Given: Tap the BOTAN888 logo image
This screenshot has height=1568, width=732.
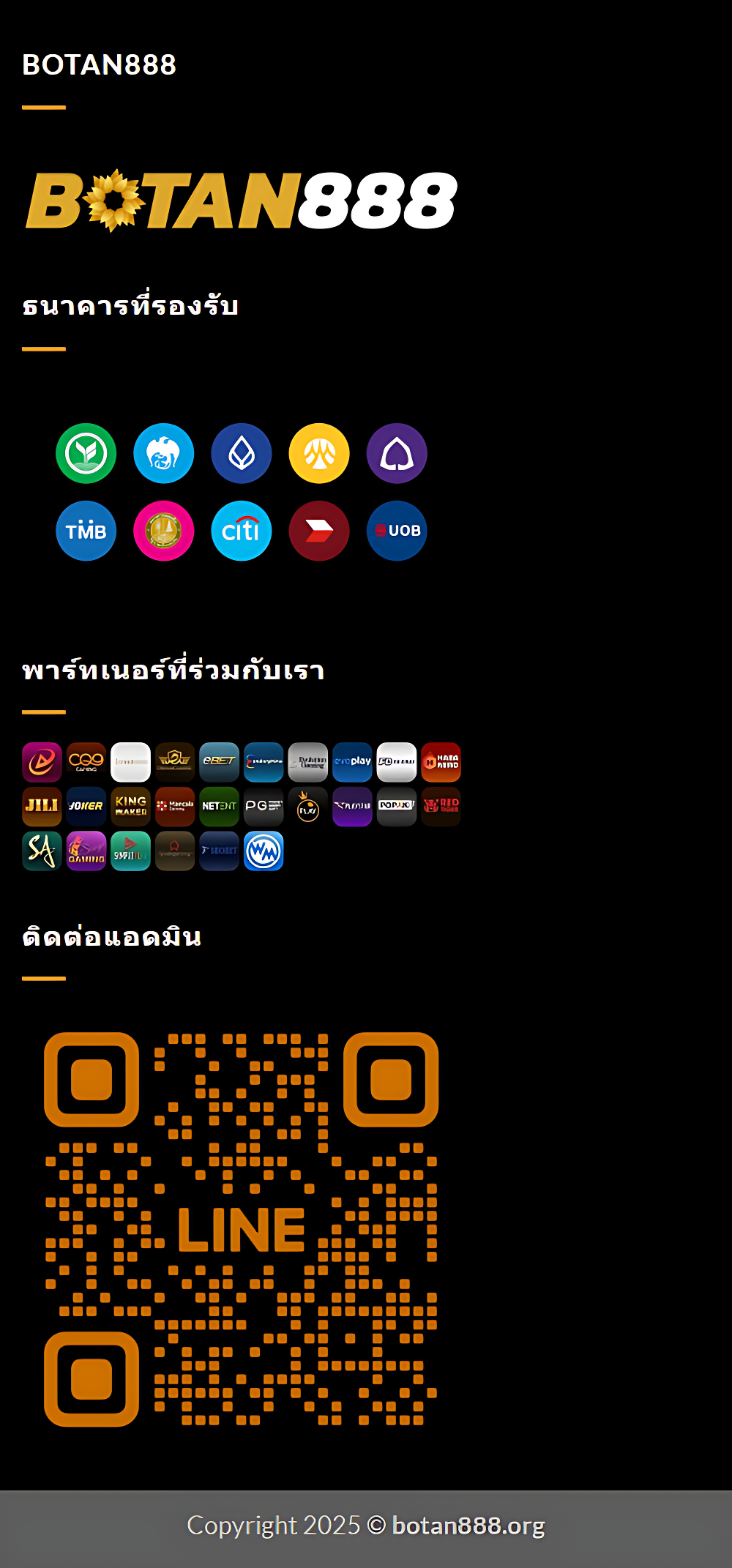Looking at the screenshot, I should pyautogui.click(x=242, y=201).
